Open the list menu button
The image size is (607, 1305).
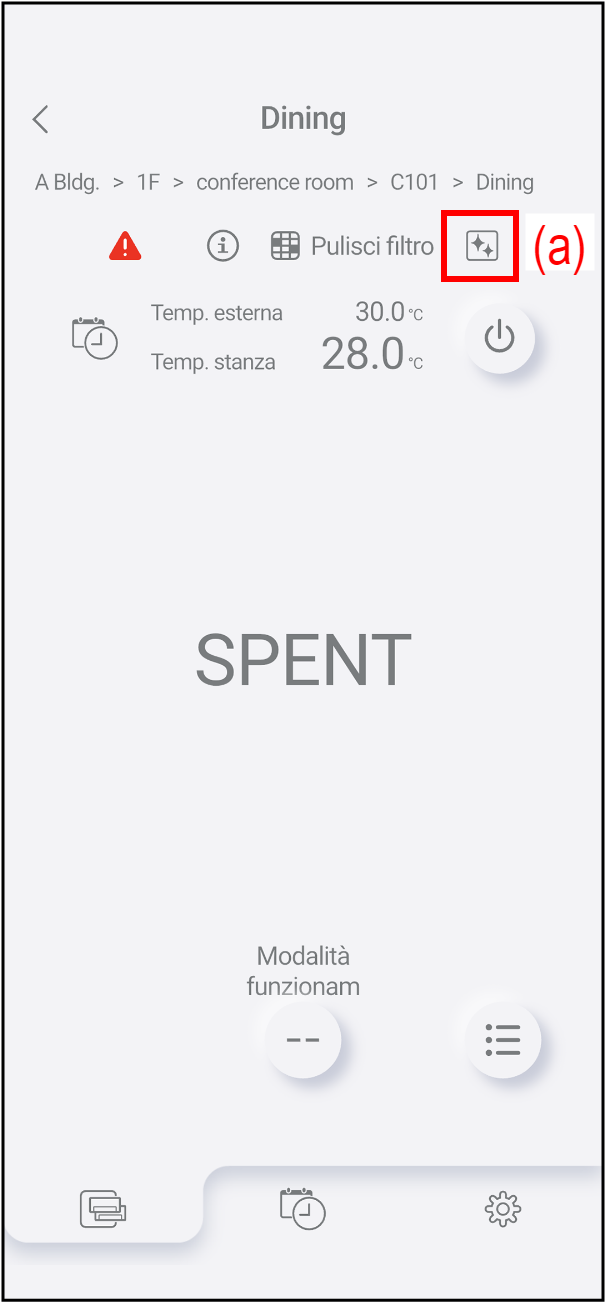pyautogui.click(x=503, y=1040)
